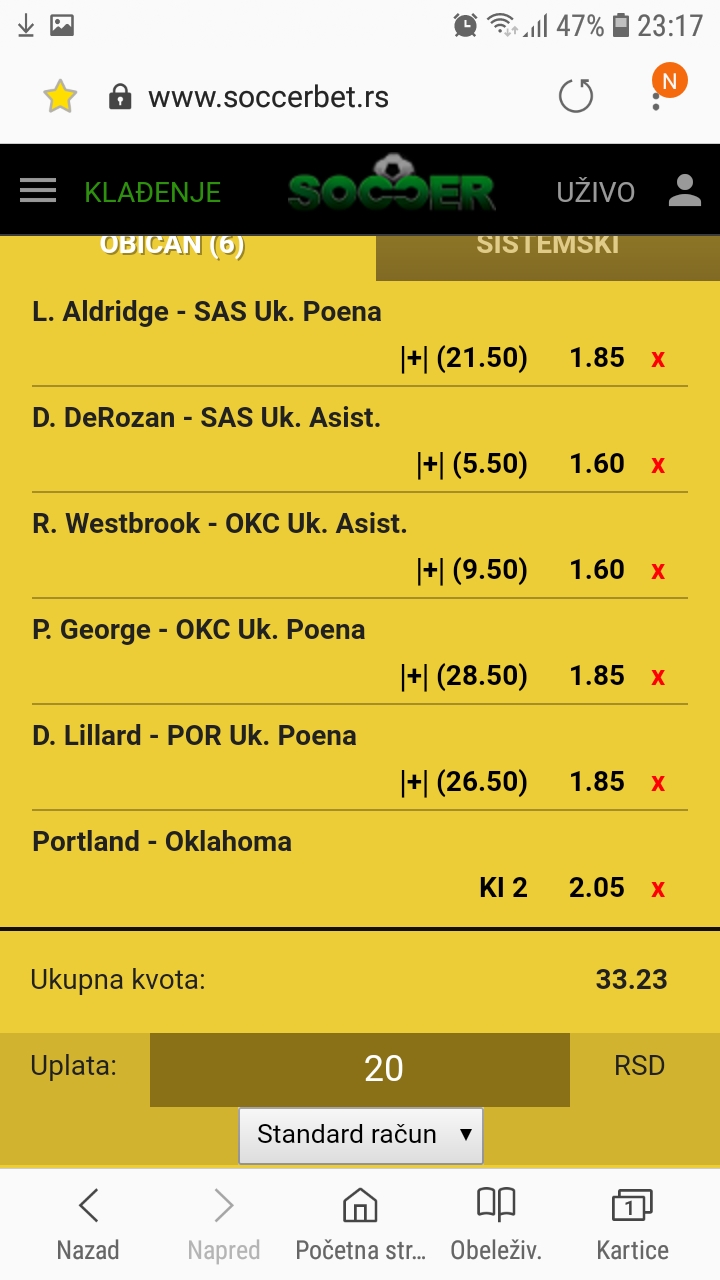Expand the Standard račun dropdown
720x1280 pixels.
click(361, 1135)
